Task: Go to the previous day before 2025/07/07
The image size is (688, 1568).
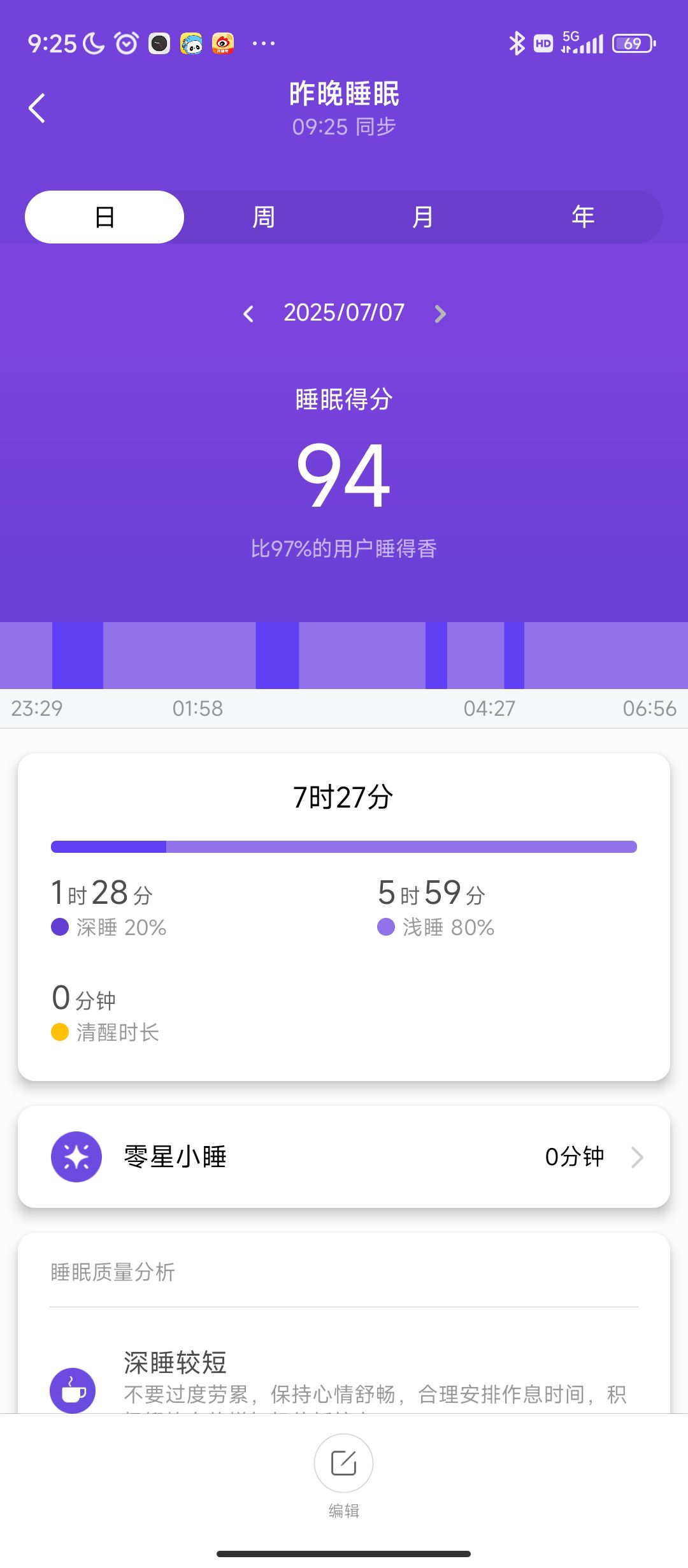Action: [248, 314]
